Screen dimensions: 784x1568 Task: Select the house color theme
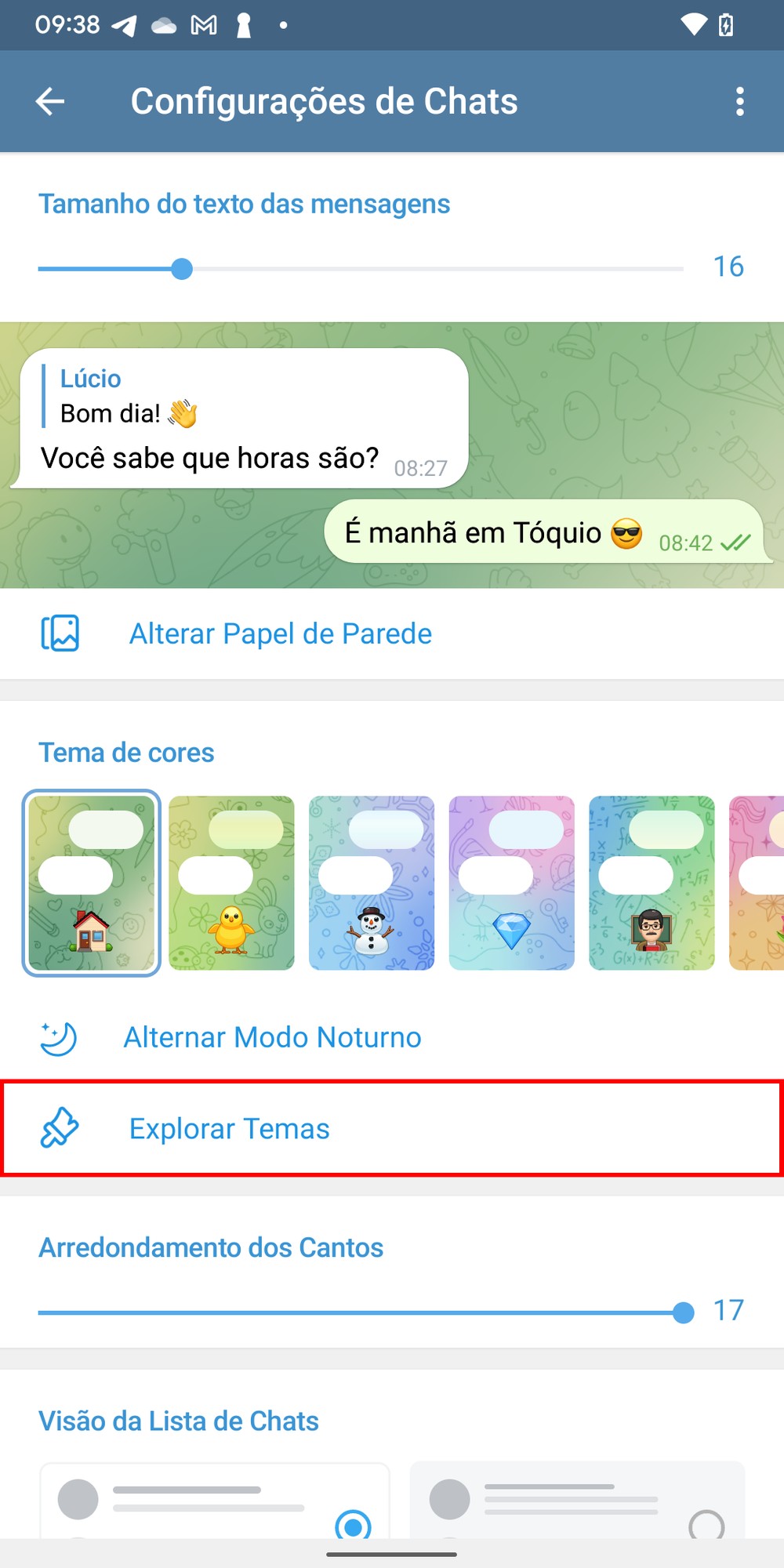pyautogui.click(x=92, y=883)
